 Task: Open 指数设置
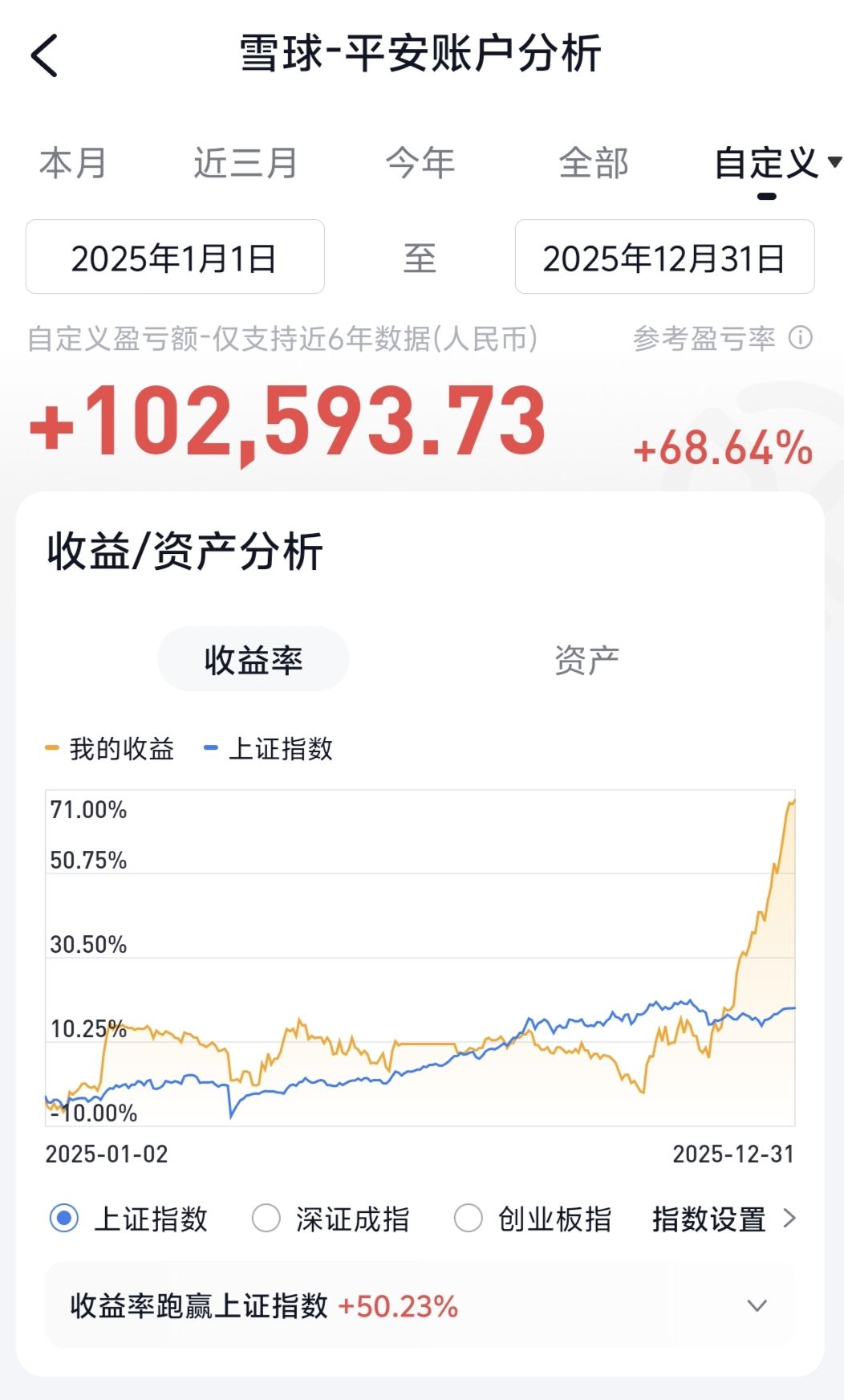coord(723,1219)
